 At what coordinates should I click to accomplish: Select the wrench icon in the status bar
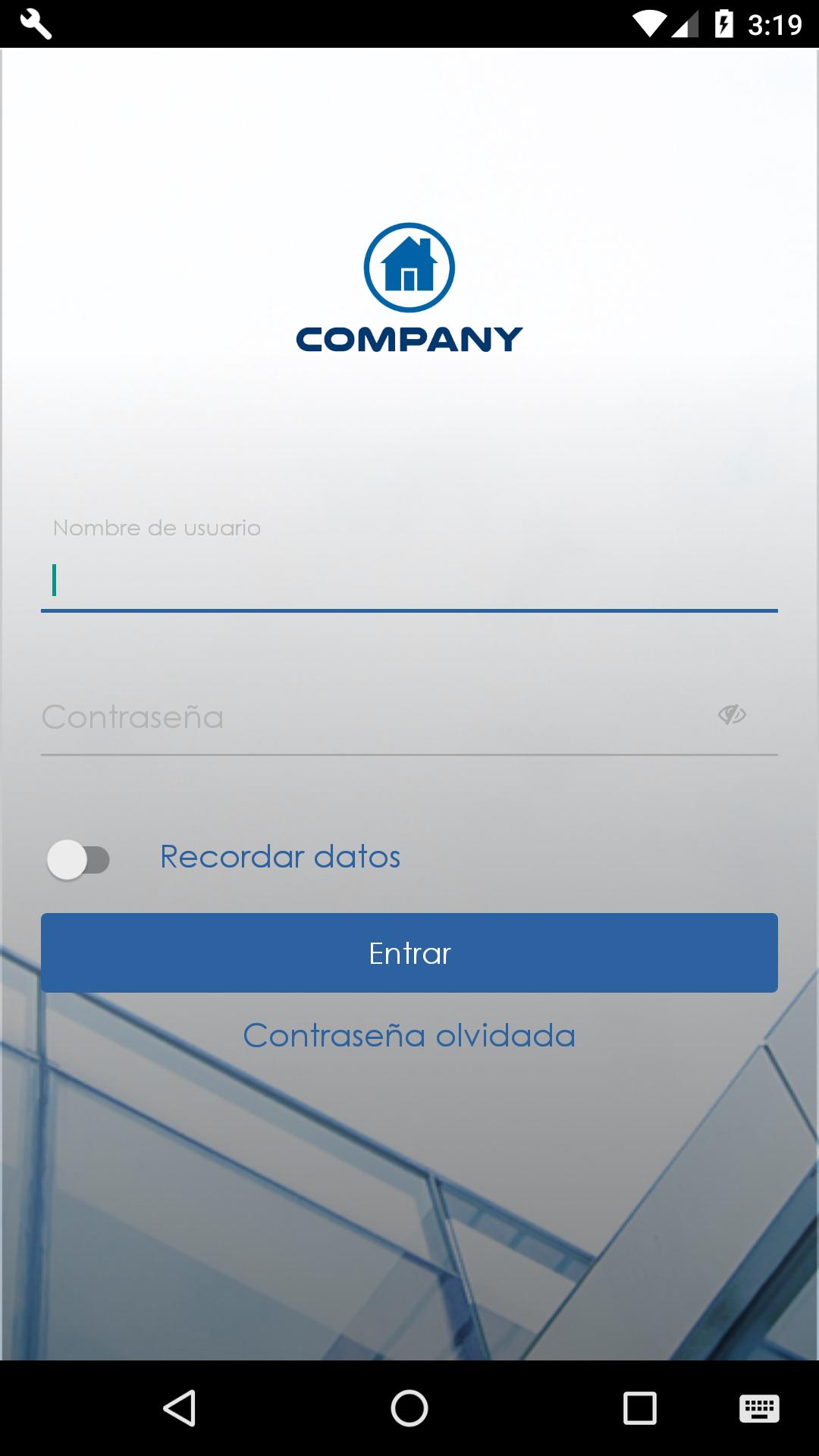pos(36,23)
